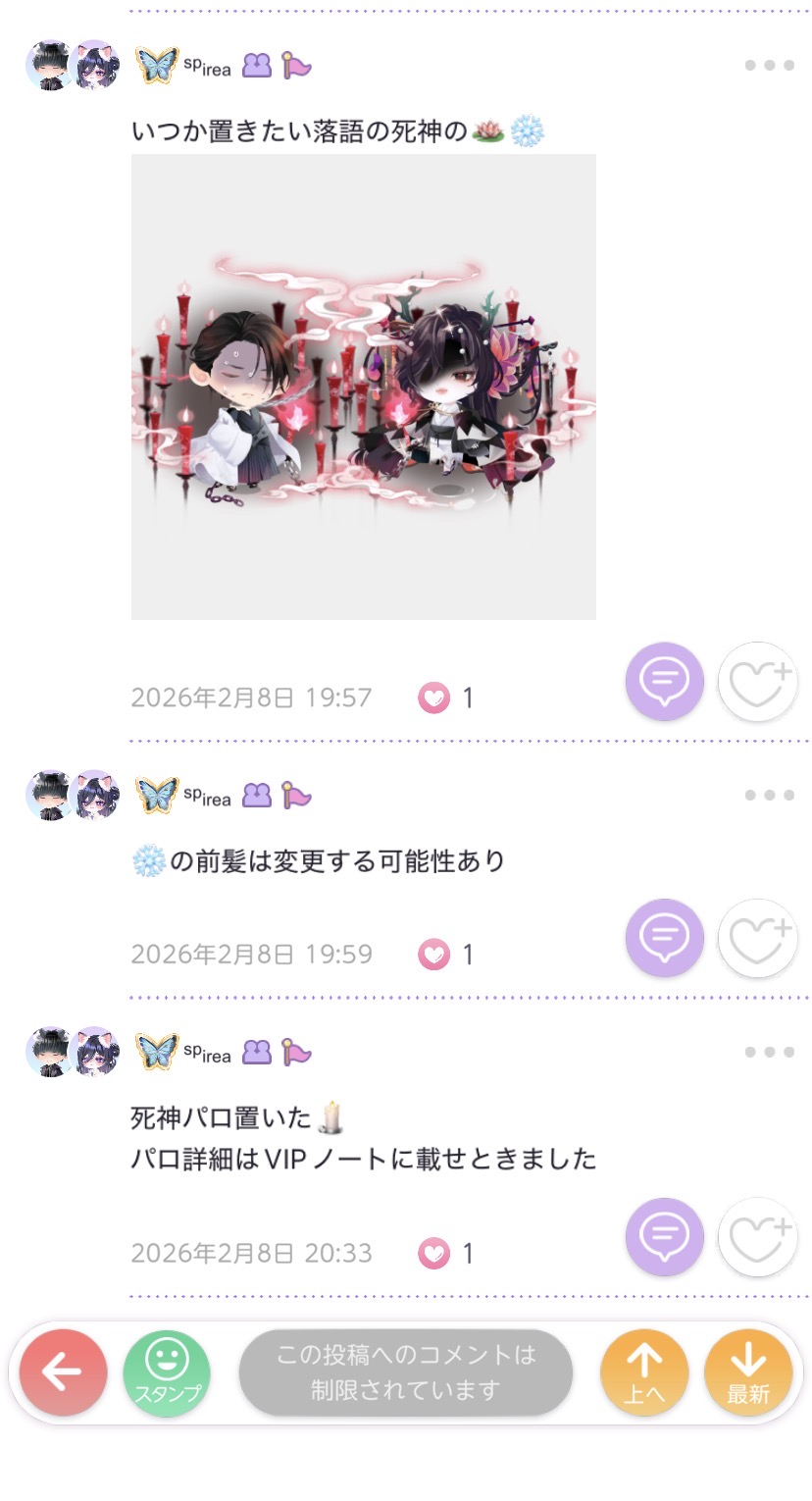
Task: Open overflow menu on the 20:33 post
Action: coord(768,1052)
